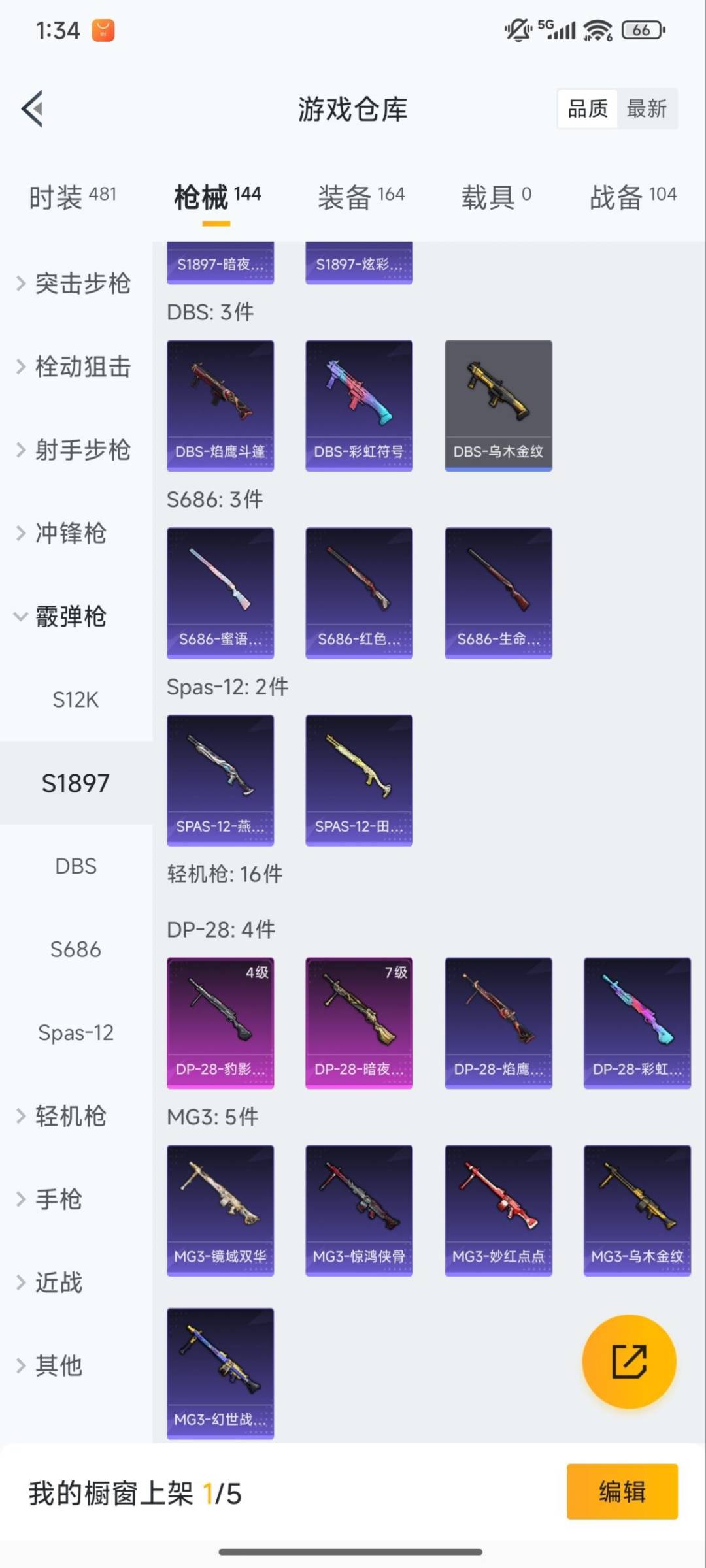706x1568 pixels.
Task: Collapse the 霰弹枪 category
Action: (x=72, y=616)
